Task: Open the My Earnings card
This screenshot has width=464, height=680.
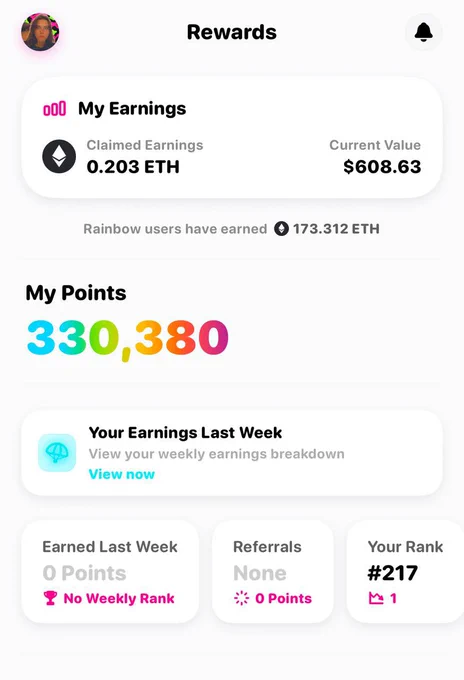Action: pyautogui.click(x=232, y=138)
